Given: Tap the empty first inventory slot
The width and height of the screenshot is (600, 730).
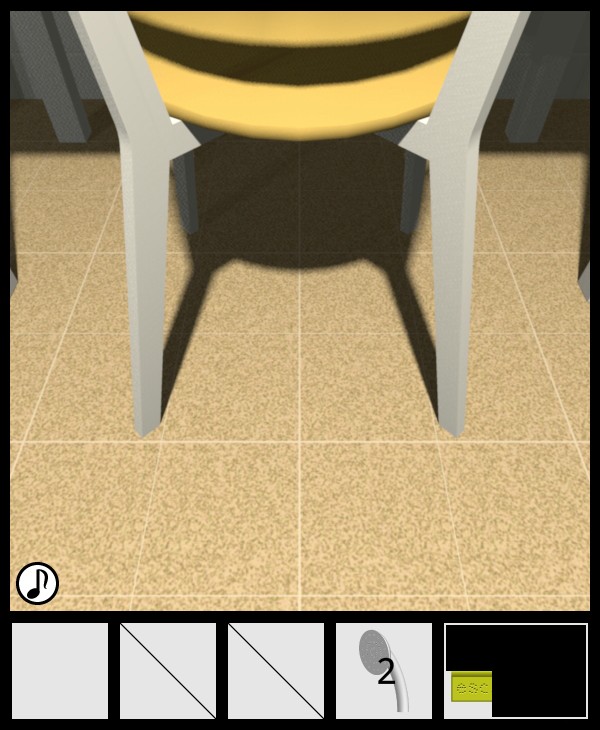Looking at the screenshot, I should pos(60,670).
